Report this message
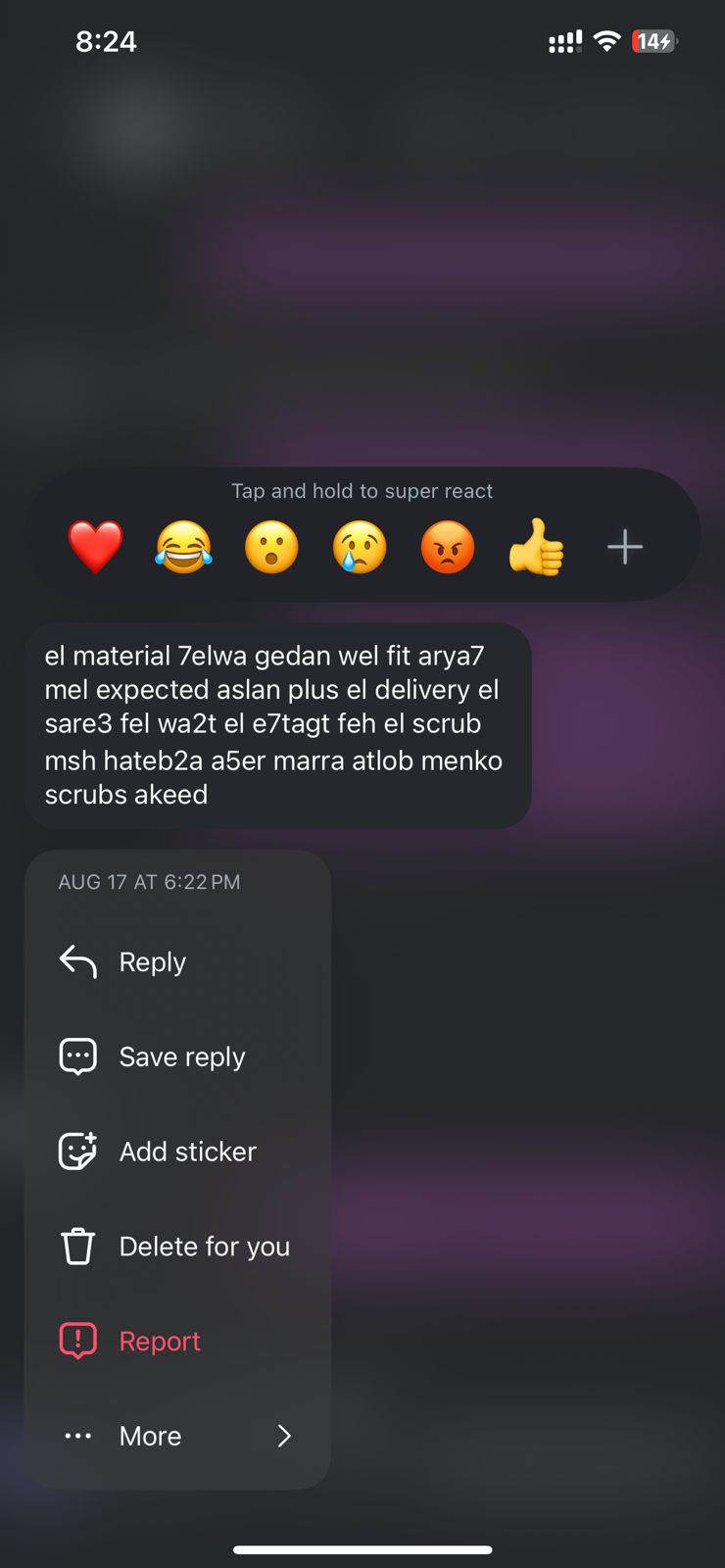The height and width of the screenshot is (1568, 725). point(159,1341)
